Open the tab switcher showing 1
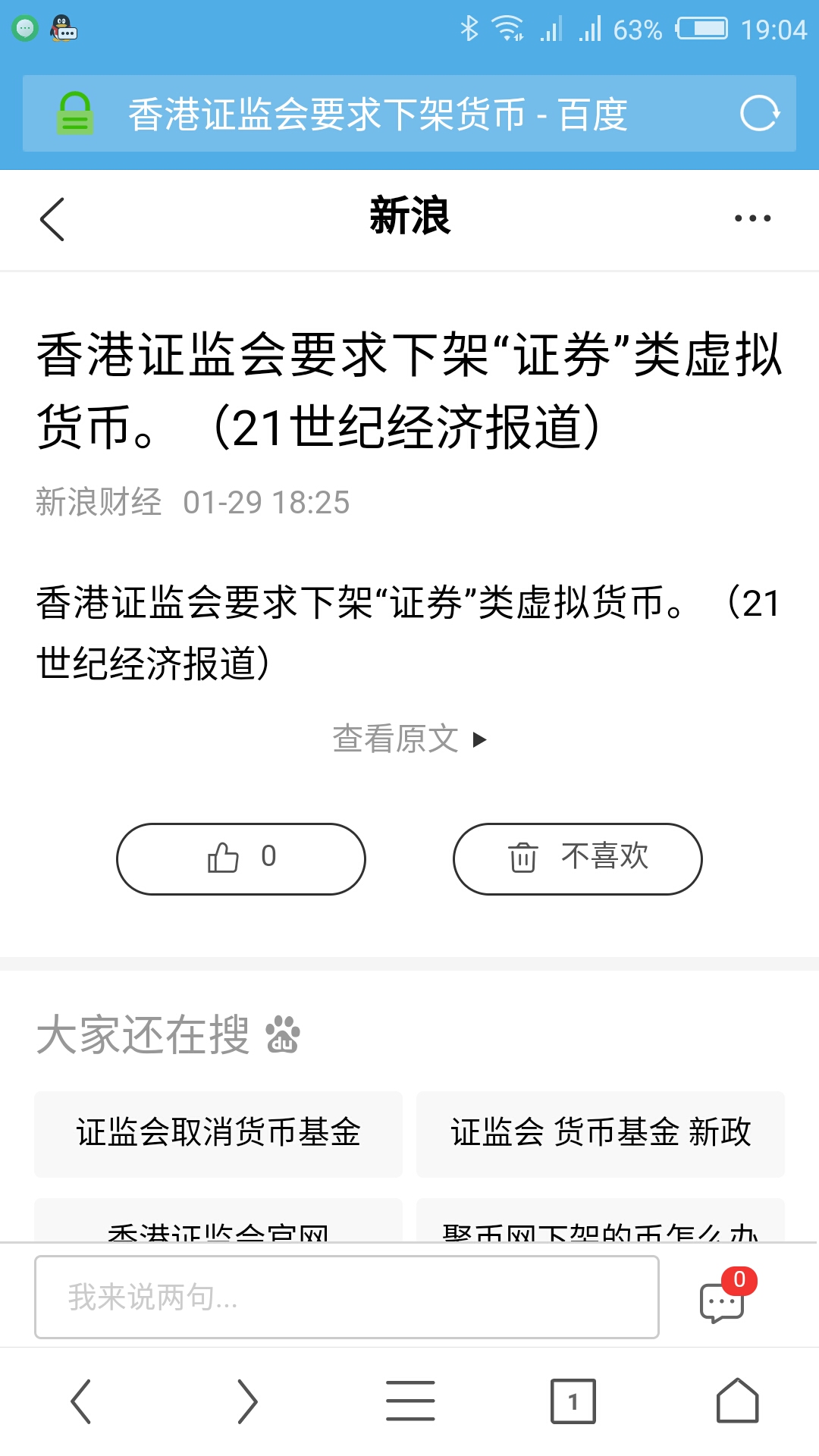Image resolution: width=819 pixels, height=1456 pixels. tap(573, 1401)
